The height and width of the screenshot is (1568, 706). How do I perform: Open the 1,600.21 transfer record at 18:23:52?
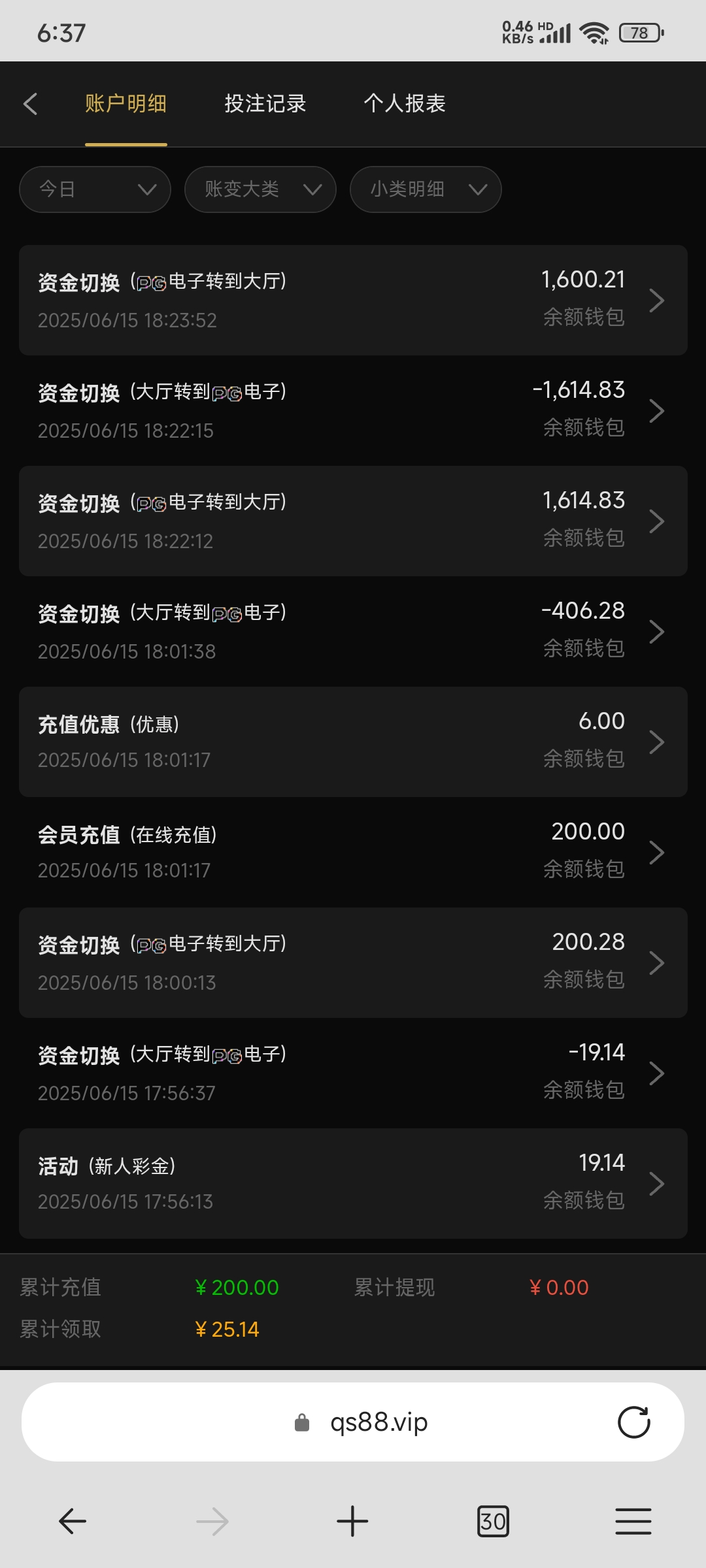(x=353, y=301)
